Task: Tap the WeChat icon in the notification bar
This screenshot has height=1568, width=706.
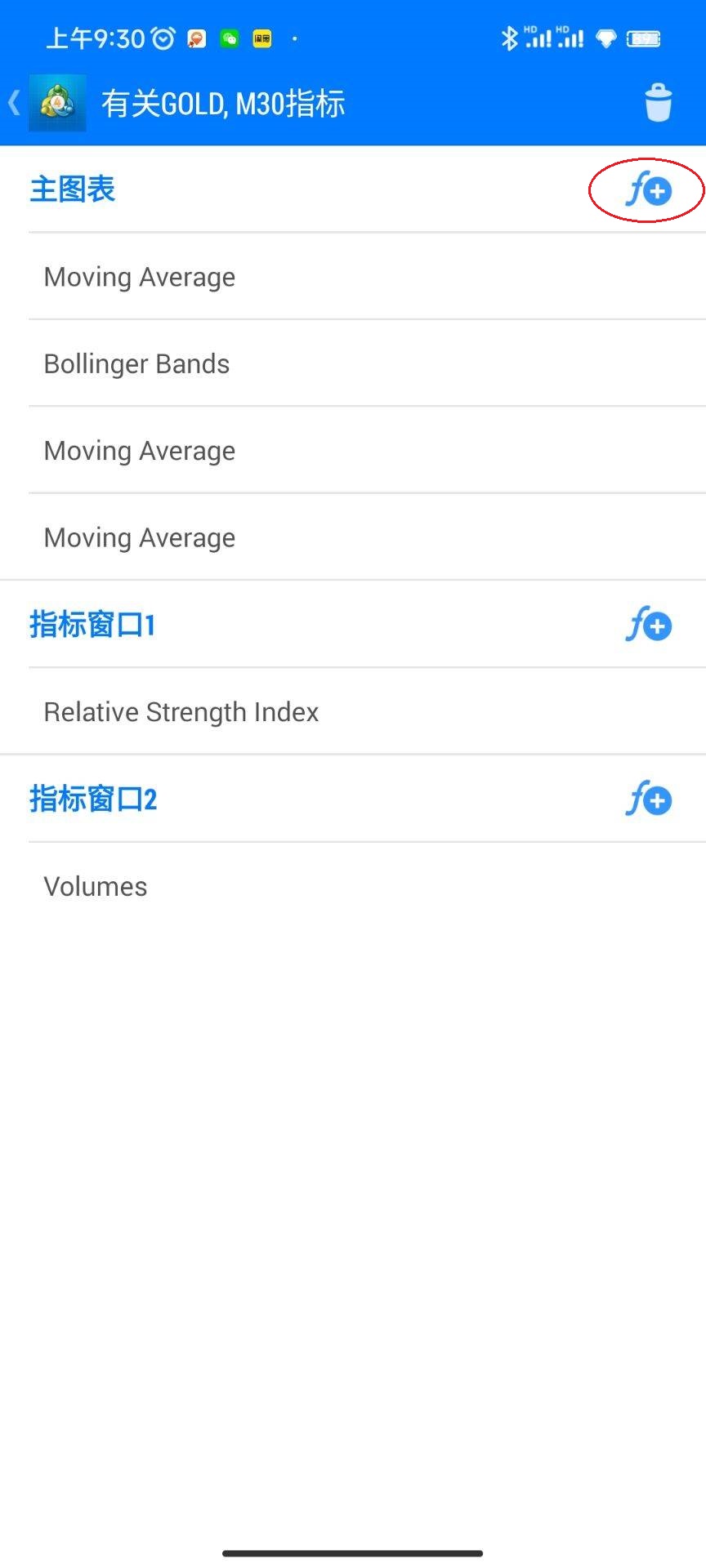Action: (230, 39)
